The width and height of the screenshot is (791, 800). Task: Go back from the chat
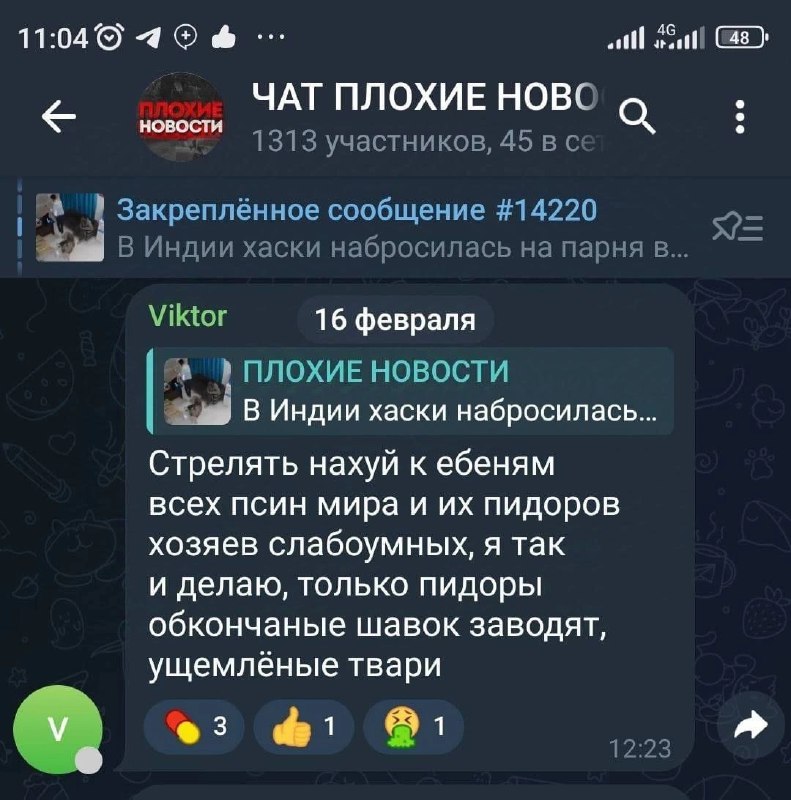pos(59,119)
